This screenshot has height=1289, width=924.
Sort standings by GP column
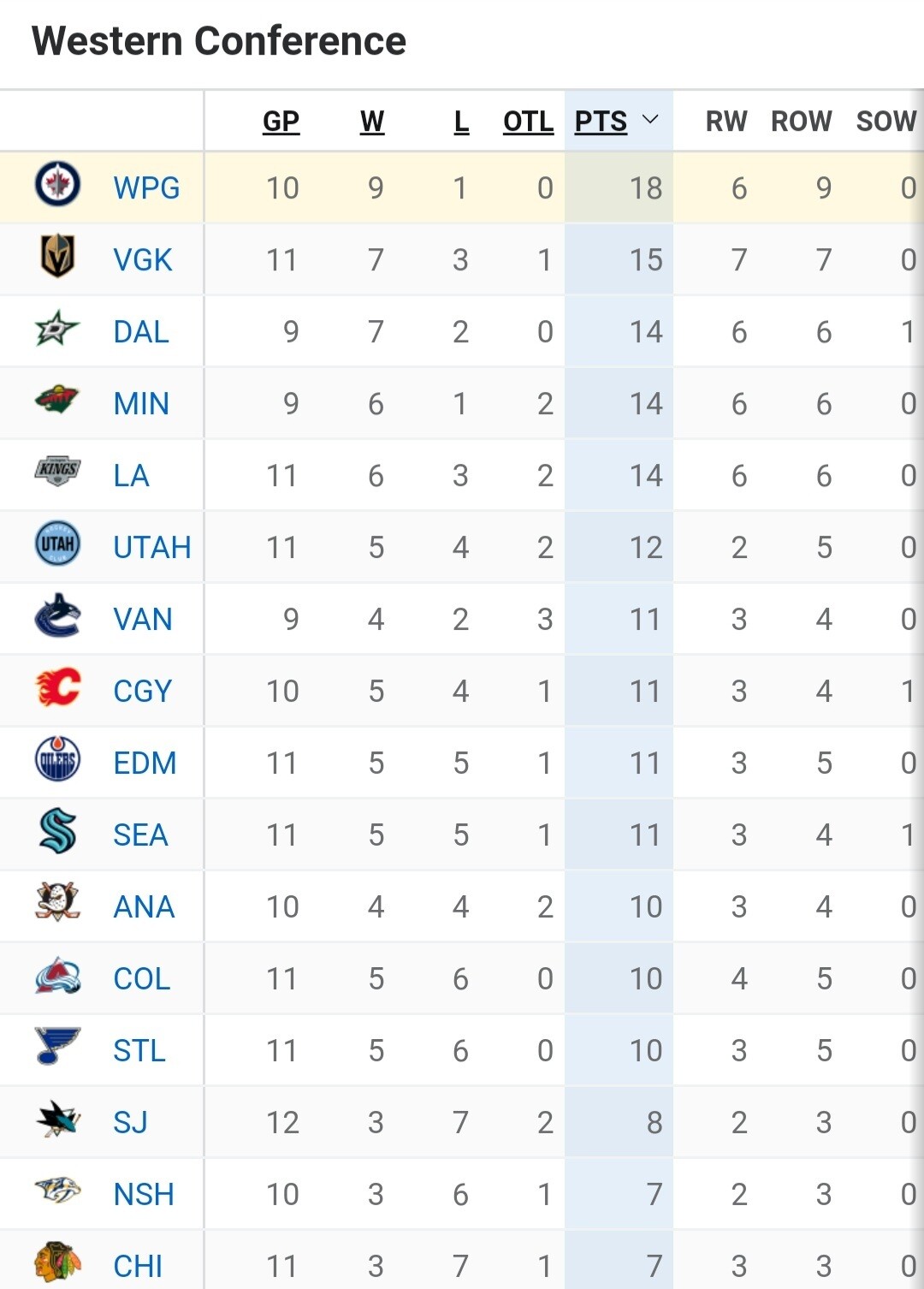click(281, 122)
